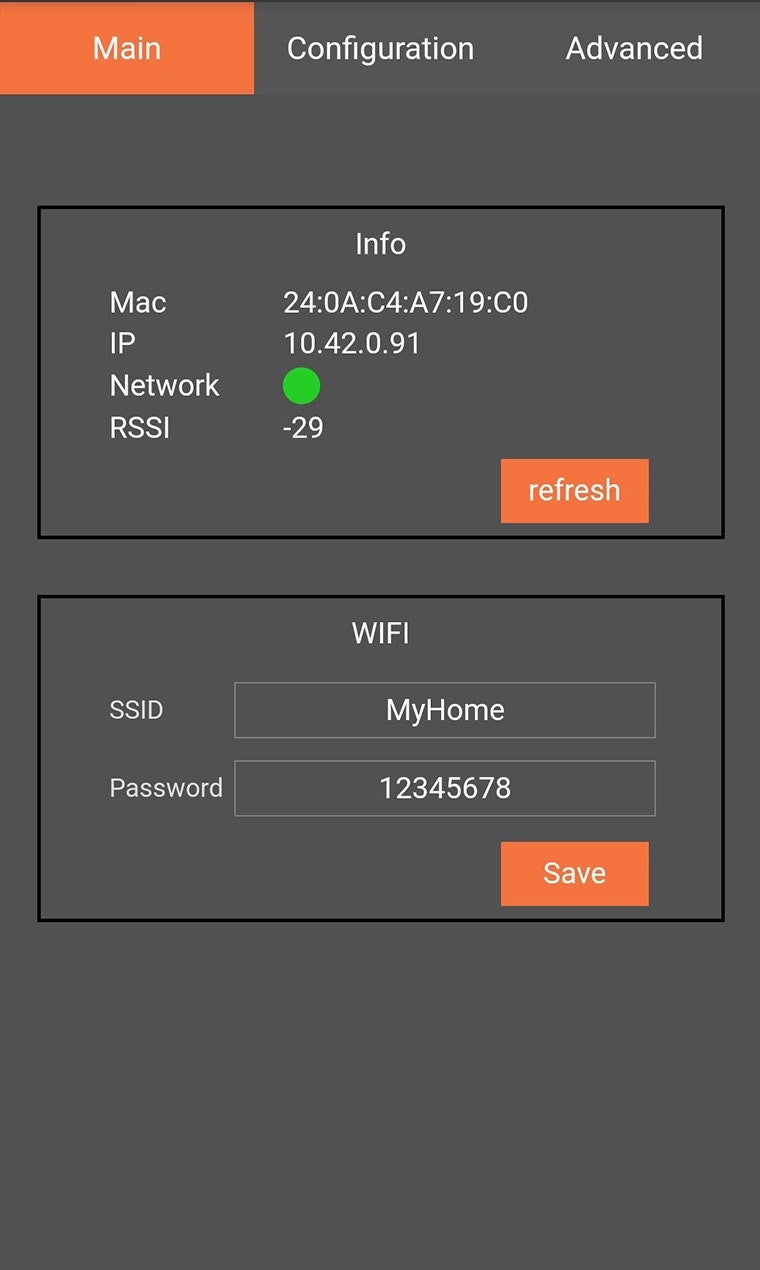760x1270 pixels.
Task: Save the WIFI settings
Action: (574, 873)
